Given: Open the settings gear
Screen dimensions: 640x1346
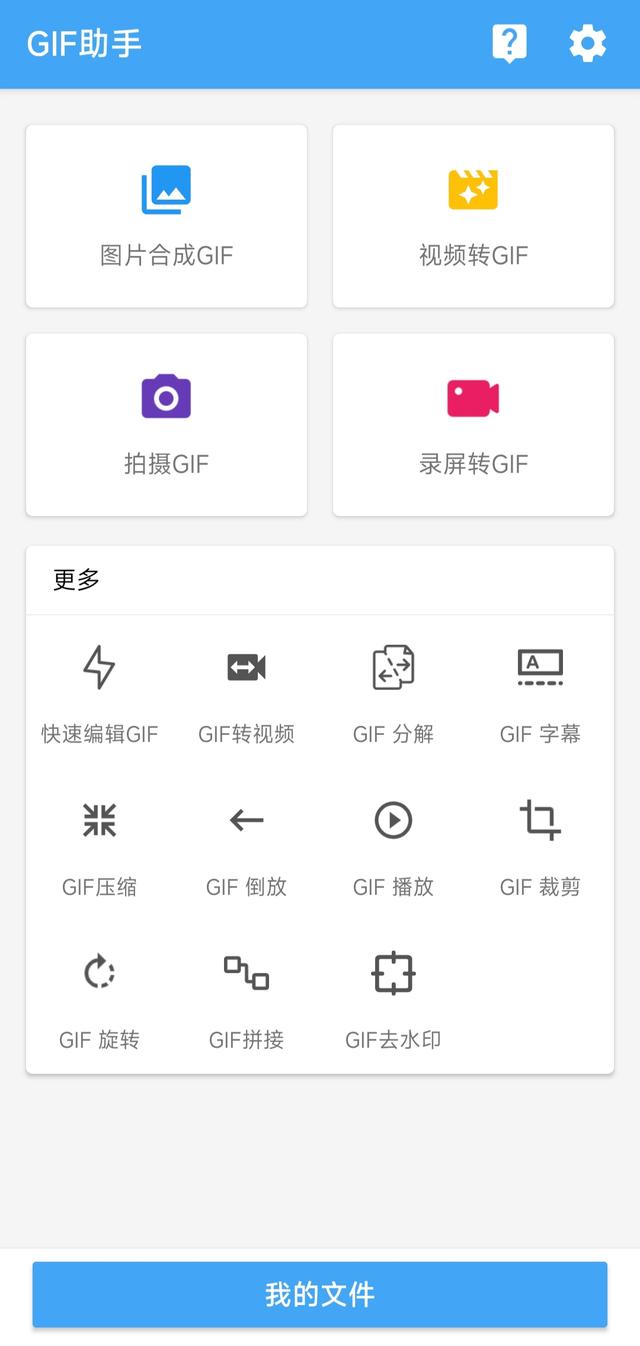Looking at the screenshot, I should pyautogui.click(x=587, y=44).
